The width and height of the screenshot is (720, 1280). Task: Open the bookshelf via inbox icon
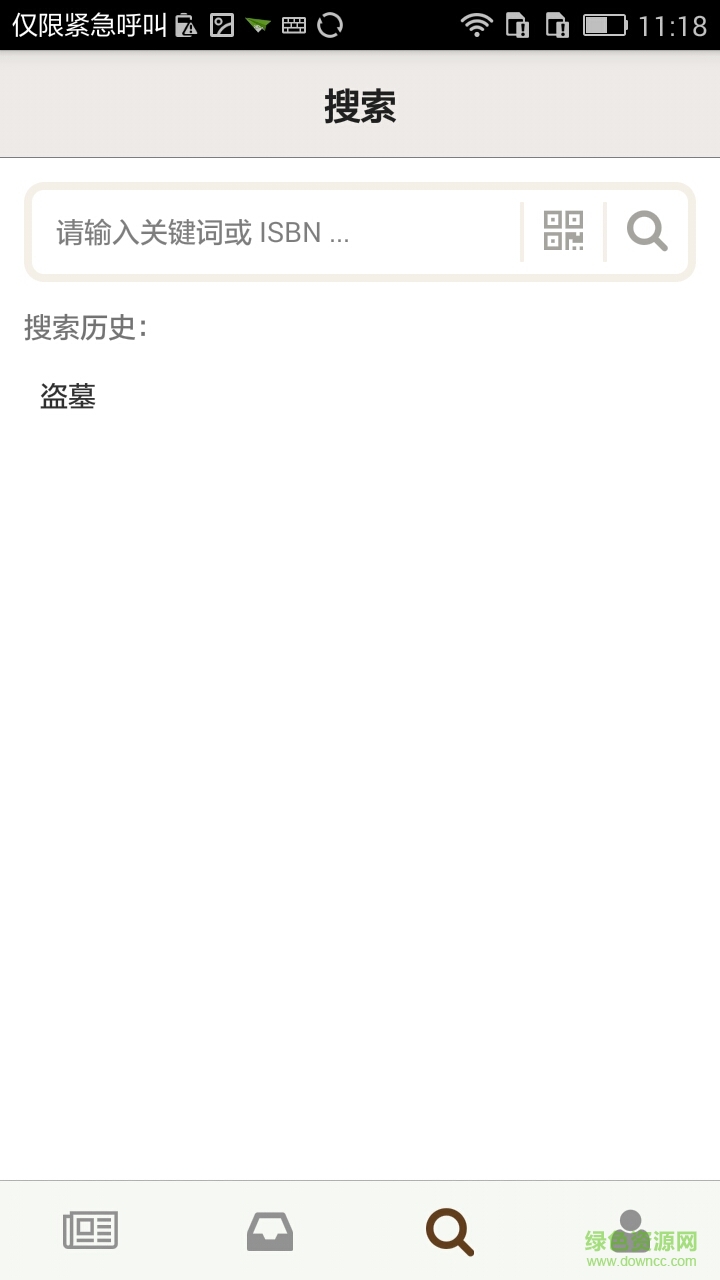coord(270,1230)
